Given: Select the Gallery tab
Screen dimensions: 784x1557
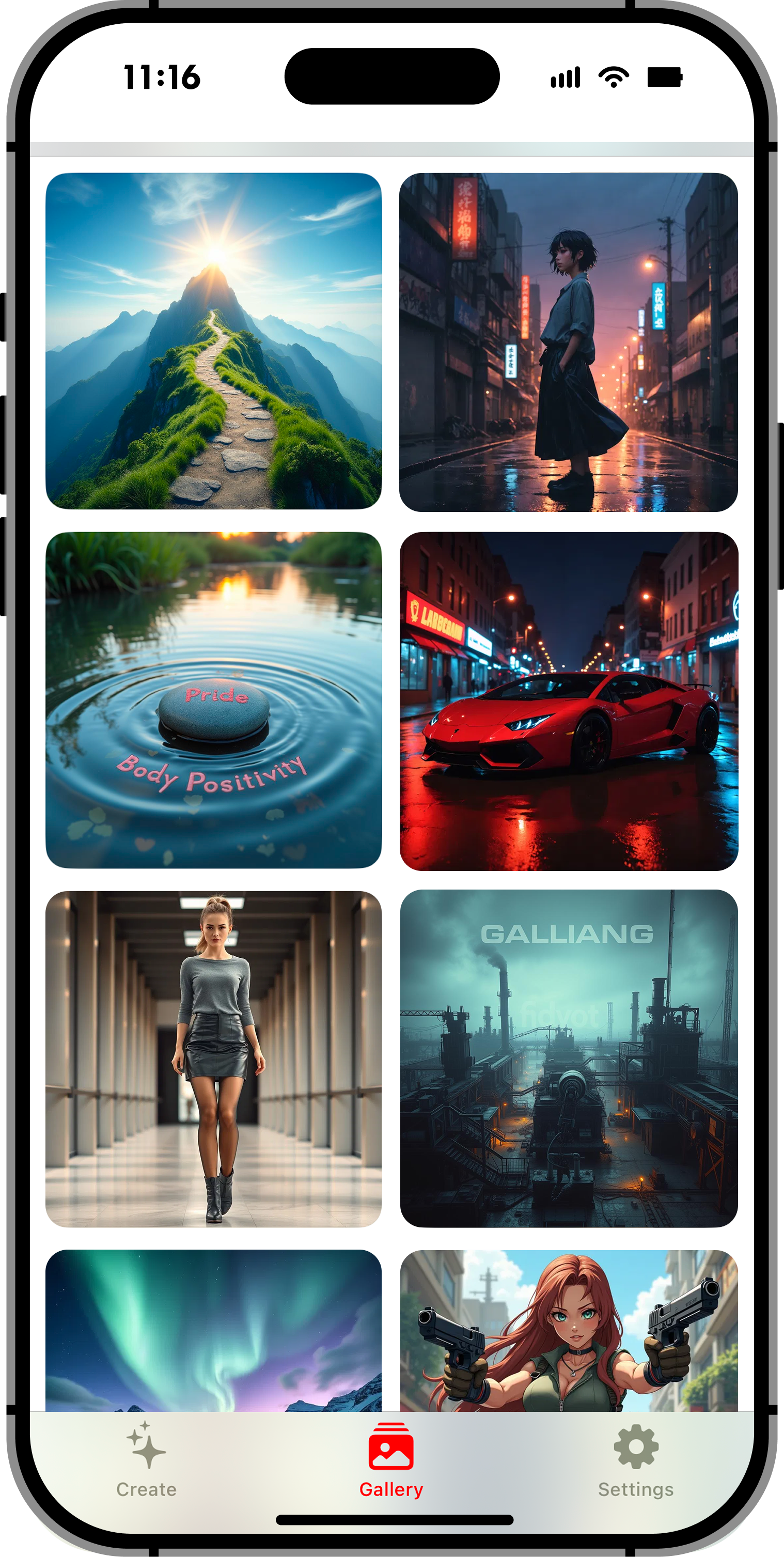Looking at the screenshot, I should 391,1459.
